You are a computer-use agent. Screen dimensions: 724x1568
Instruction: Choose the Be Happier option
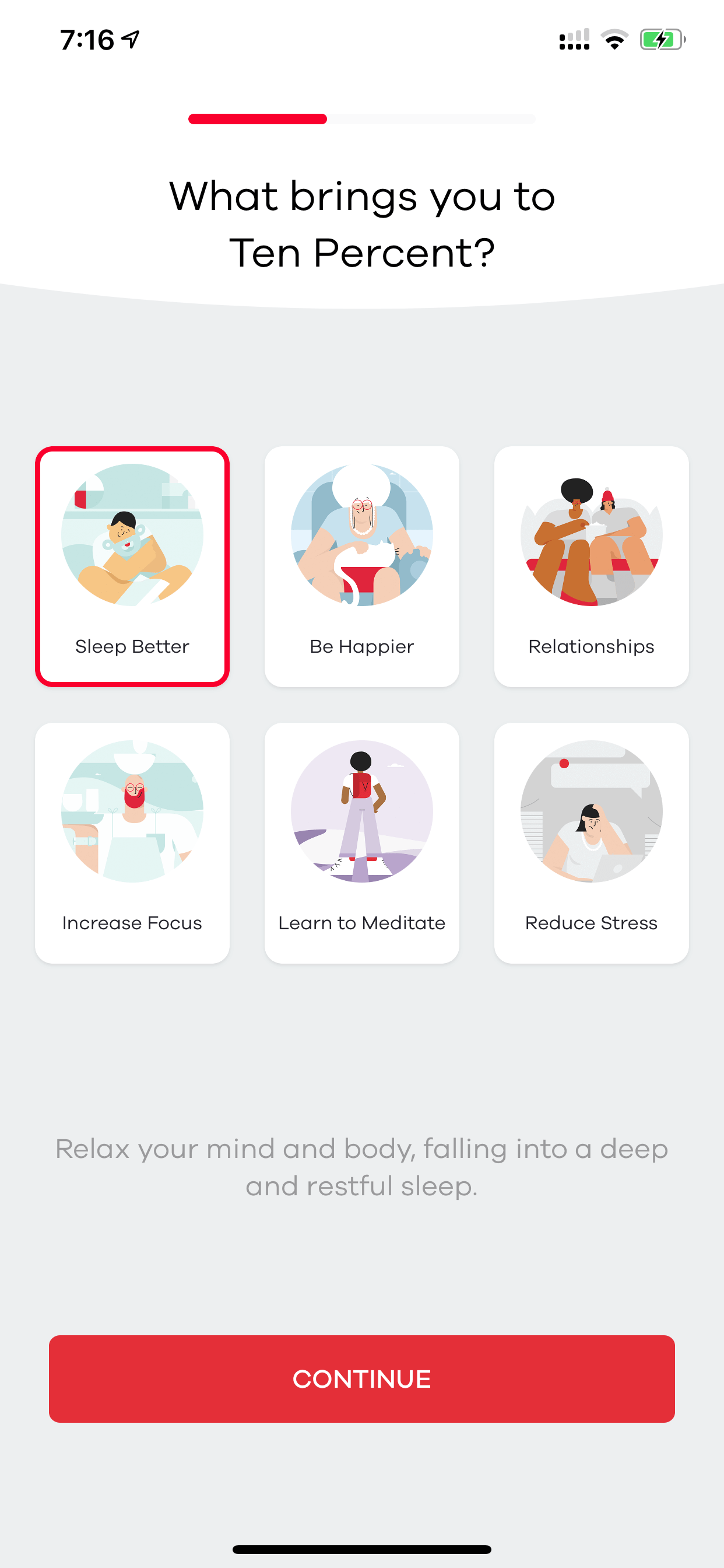tap(362, 566)
